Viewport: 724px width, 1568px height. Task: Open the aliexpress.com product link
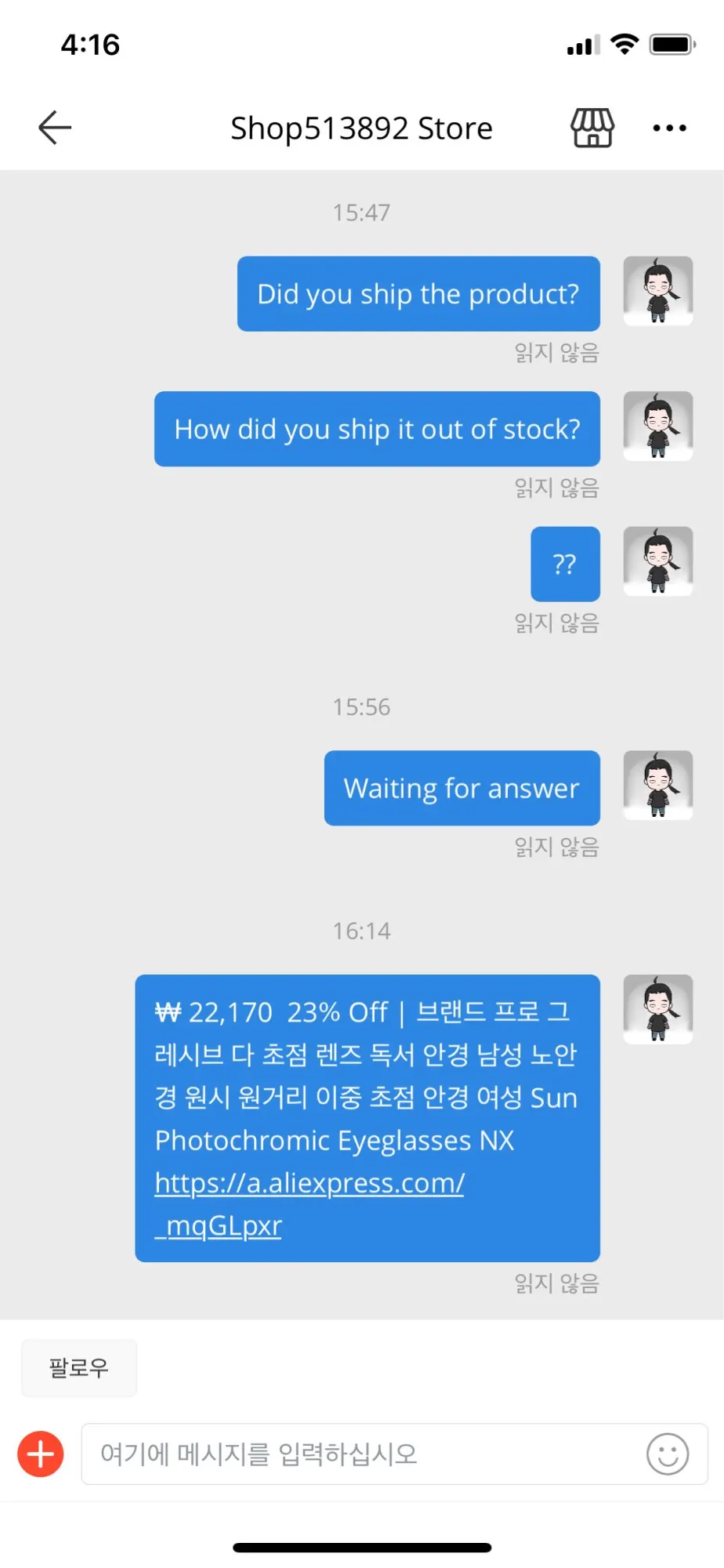tap(309, 1184)
